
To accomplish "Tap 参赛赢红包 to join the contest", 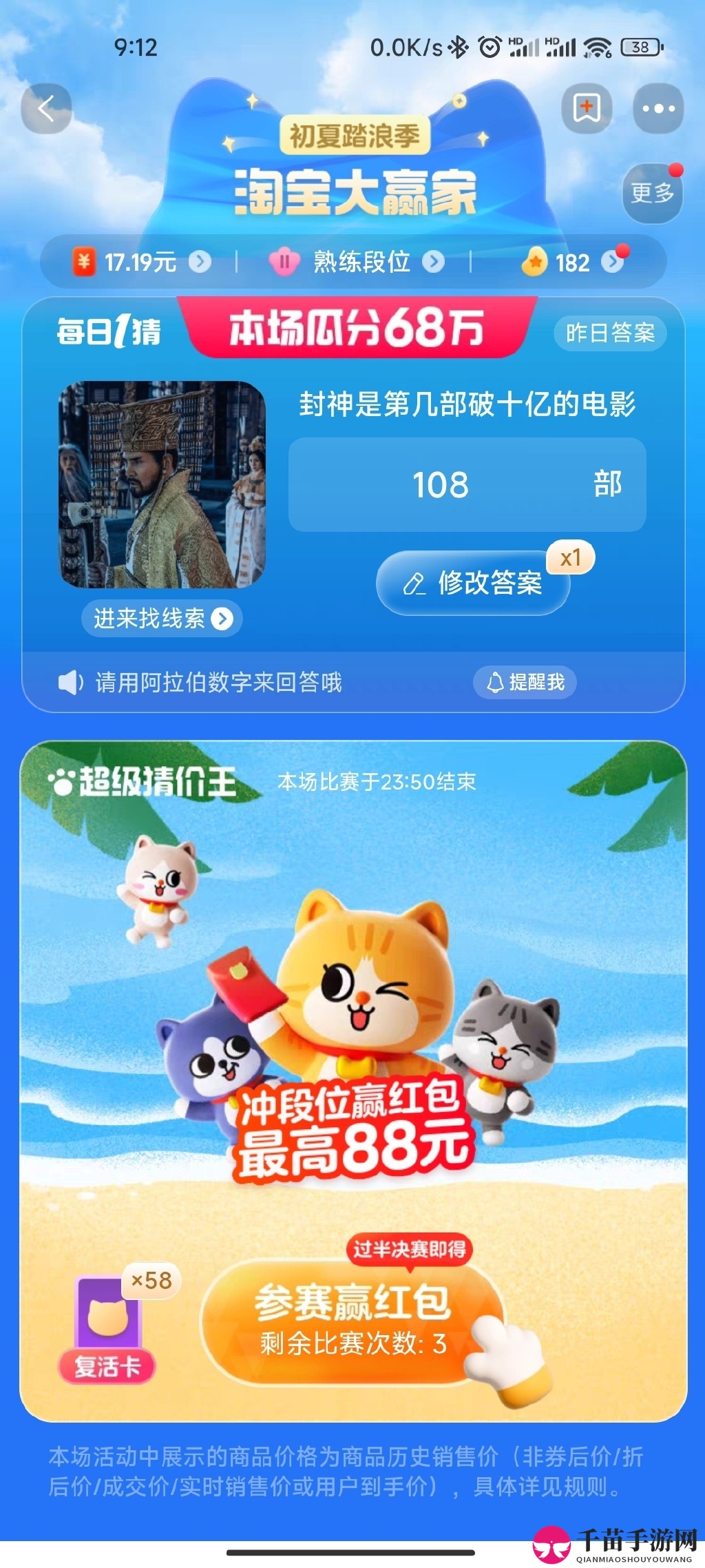I will [354, 1322].
